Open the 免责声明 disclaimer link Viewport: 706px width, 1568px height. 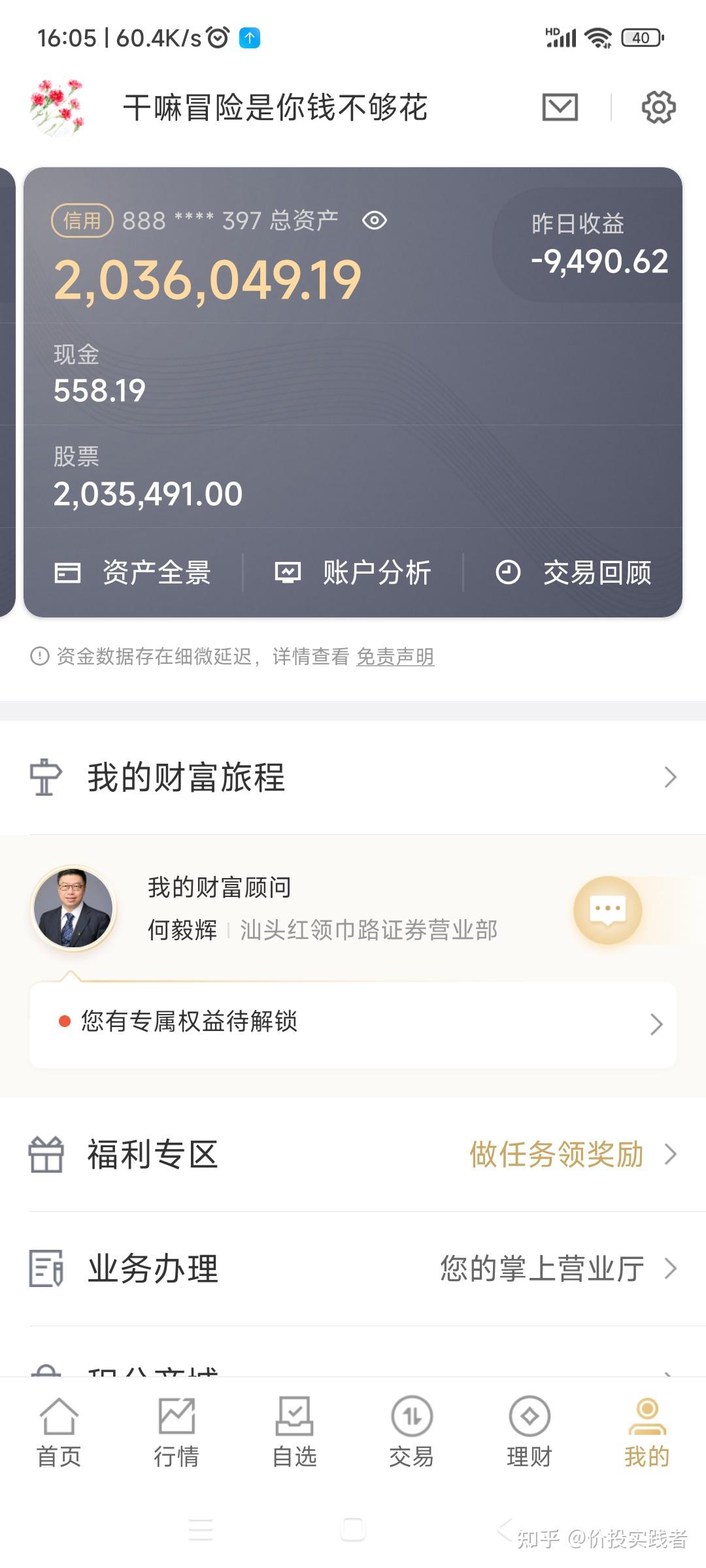point(395,657)
